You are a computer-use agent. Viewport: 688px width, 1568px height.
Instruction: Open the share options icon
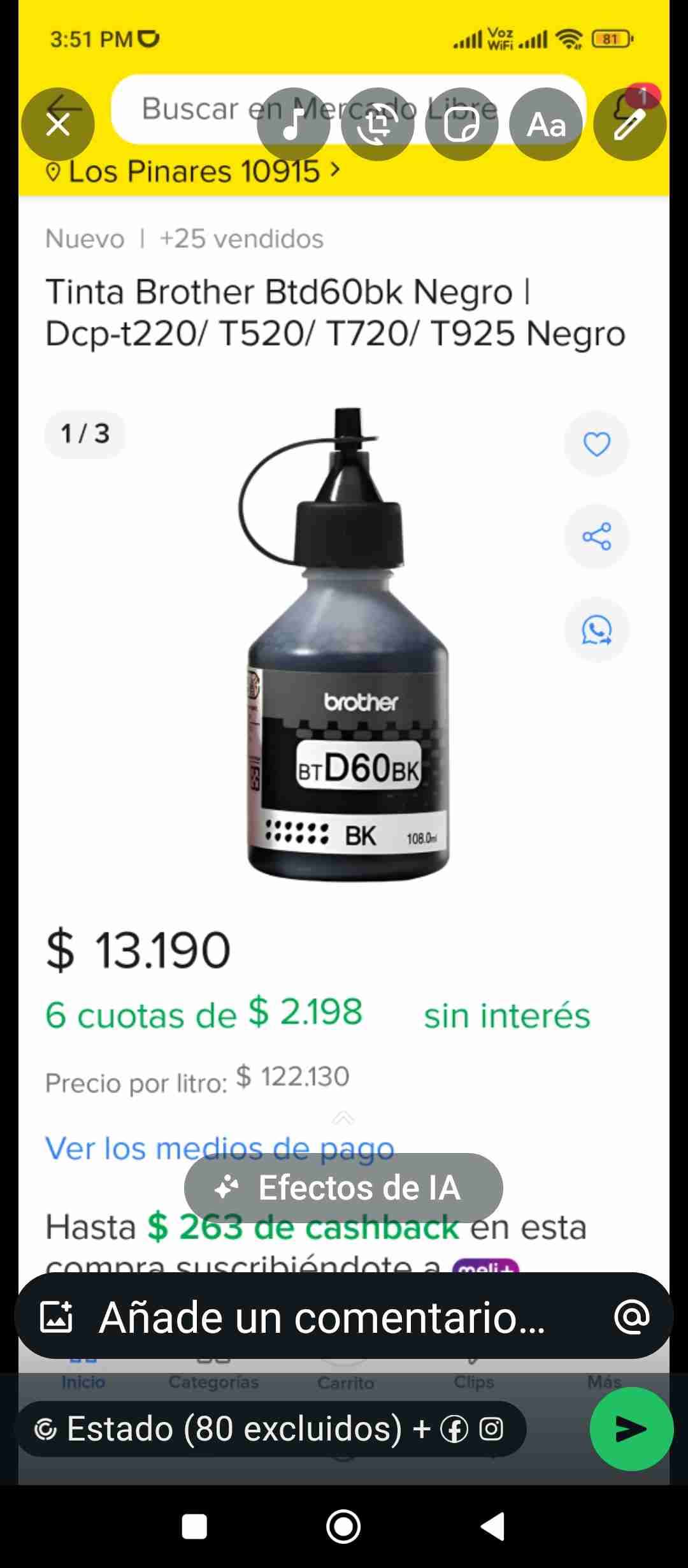[596, 537]
